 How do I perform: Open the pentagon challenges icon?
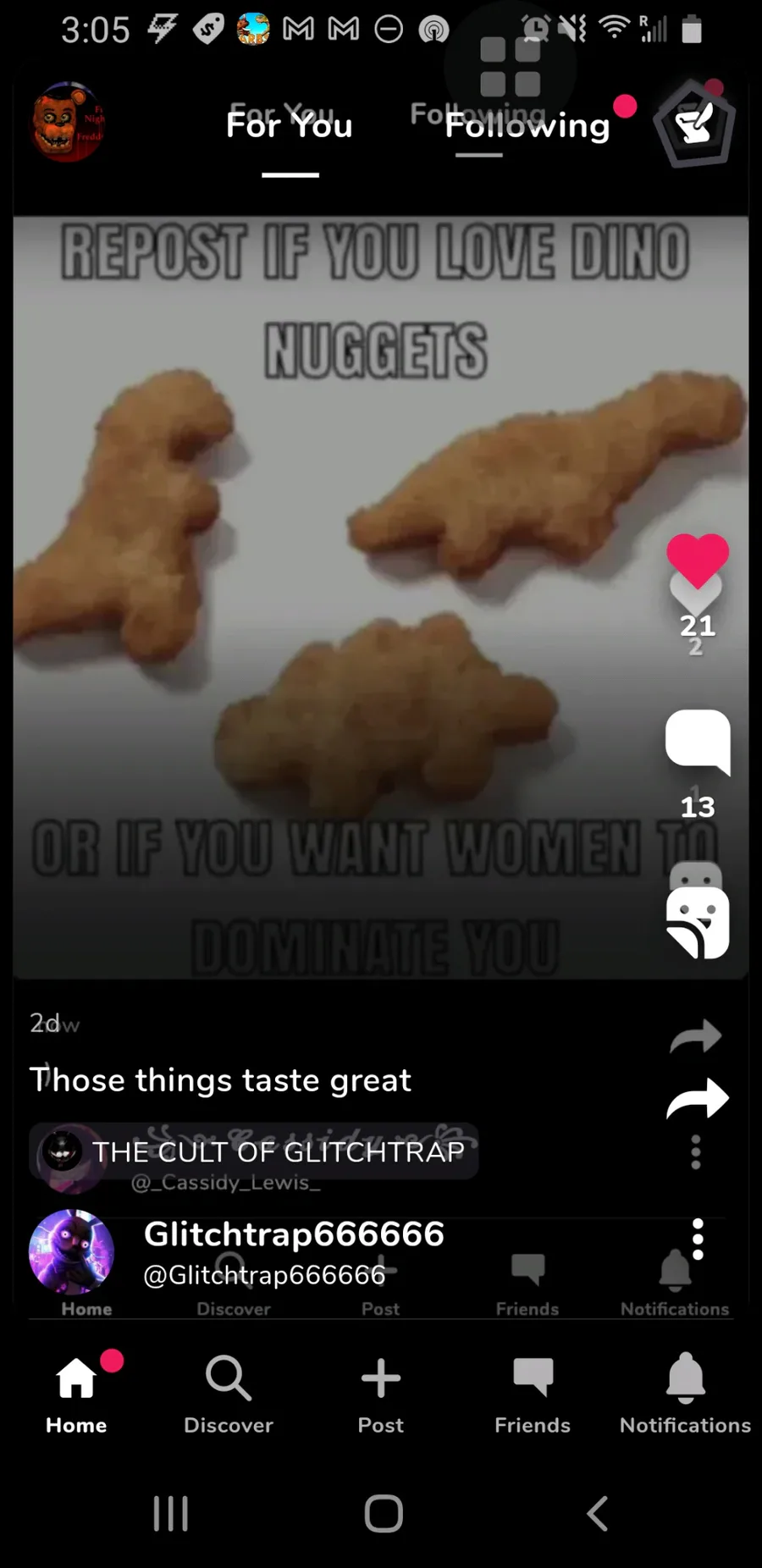693,124
